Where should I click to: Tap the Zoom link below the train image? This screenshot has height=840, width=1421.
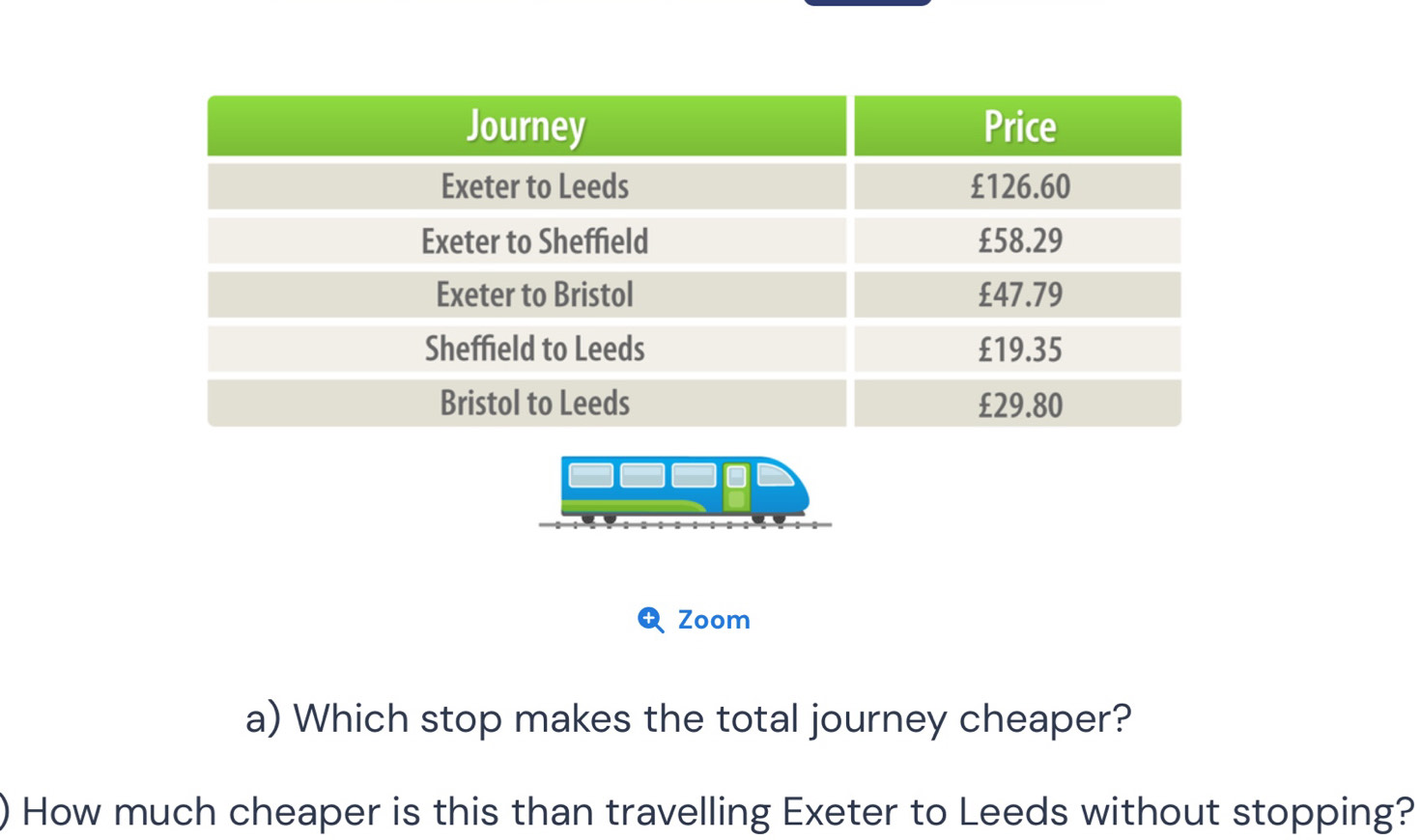click(696, 620)
